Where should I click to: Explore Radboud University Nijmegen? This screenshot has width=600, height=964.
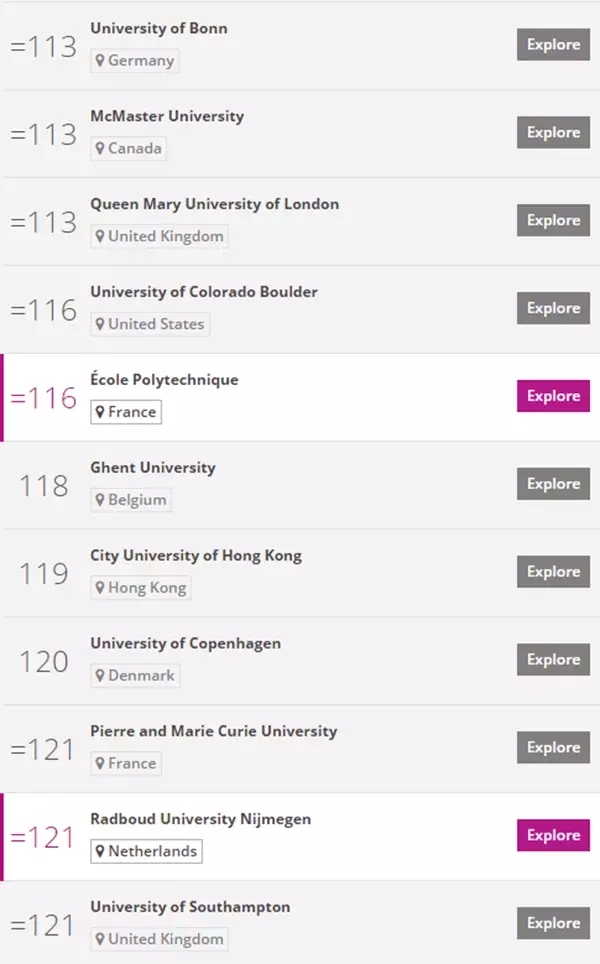[553, 835]
